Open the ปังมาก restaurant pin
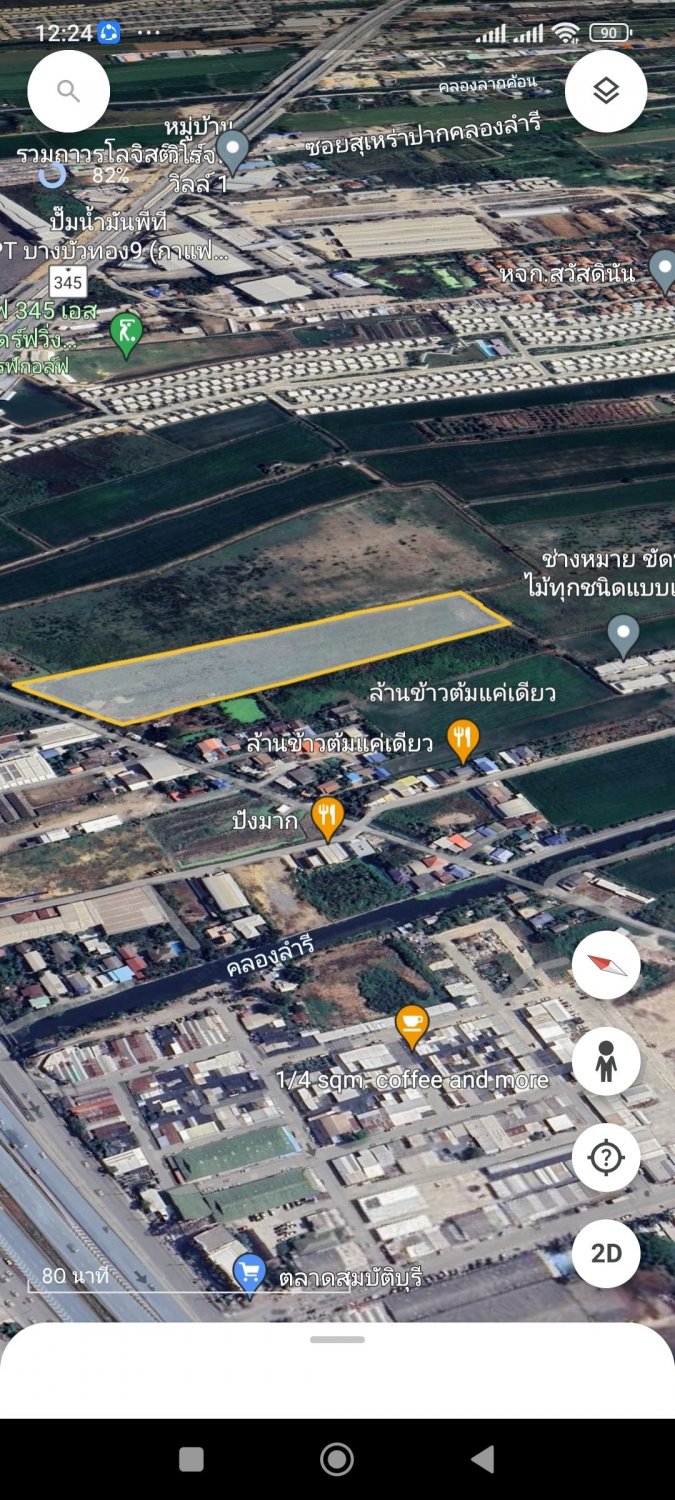Screen dimensions: 675x1500 pyautogui.click(x=328, y=817)
